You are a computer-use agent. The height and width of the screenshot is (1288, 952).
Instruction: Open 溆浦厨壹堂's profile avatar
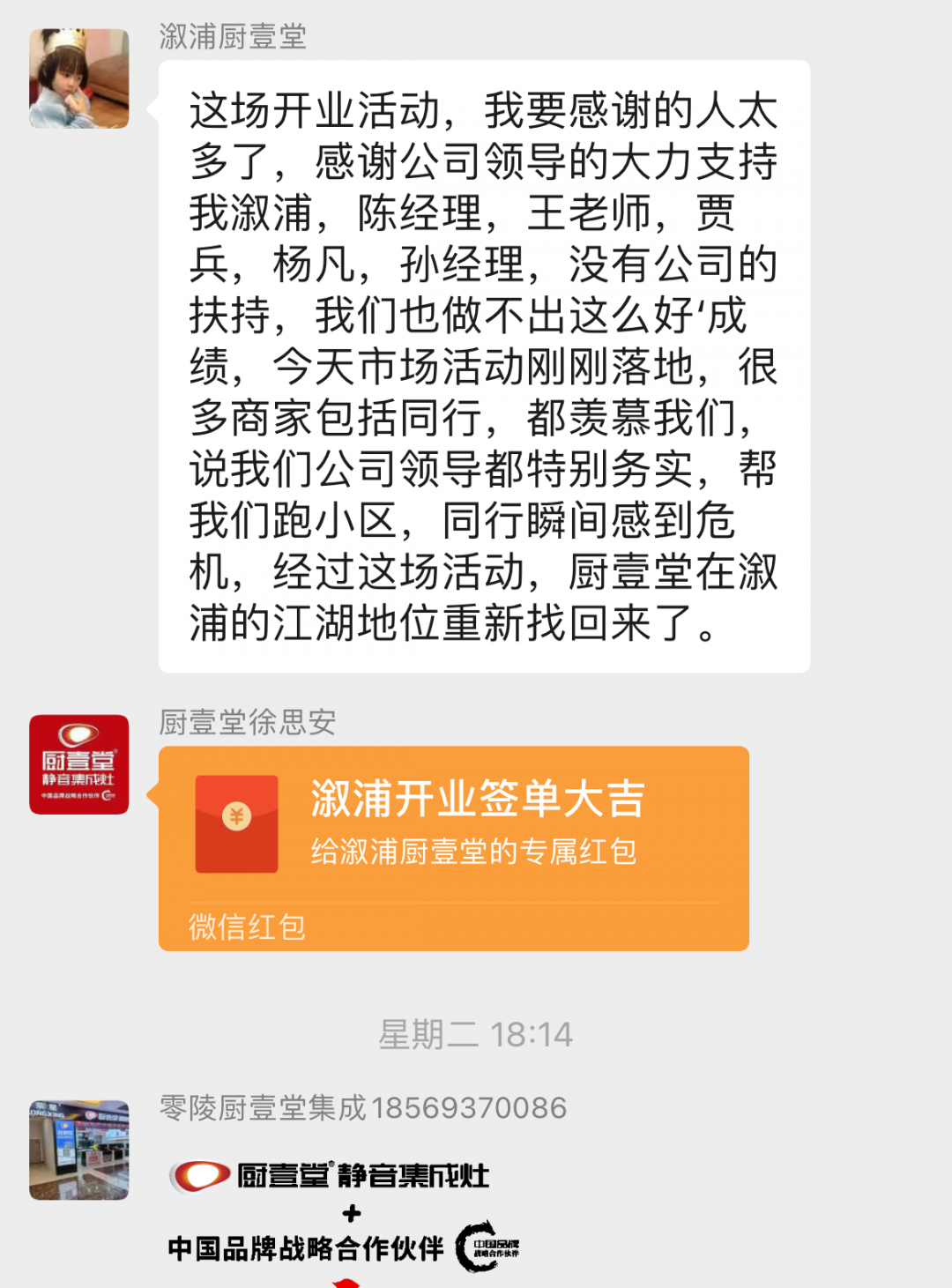[79, 78]
